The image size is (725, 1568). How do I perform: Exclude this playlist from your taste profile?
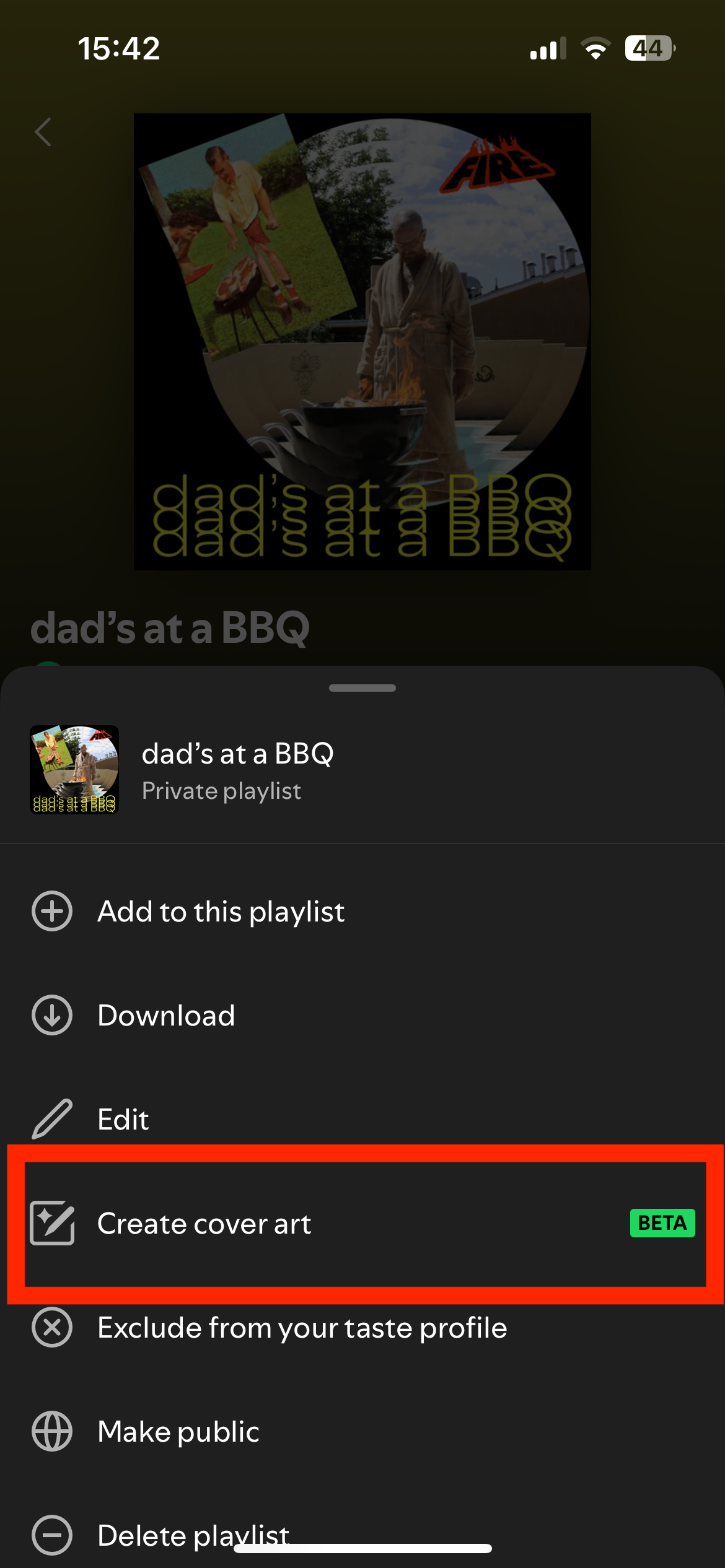[302, 1328]
